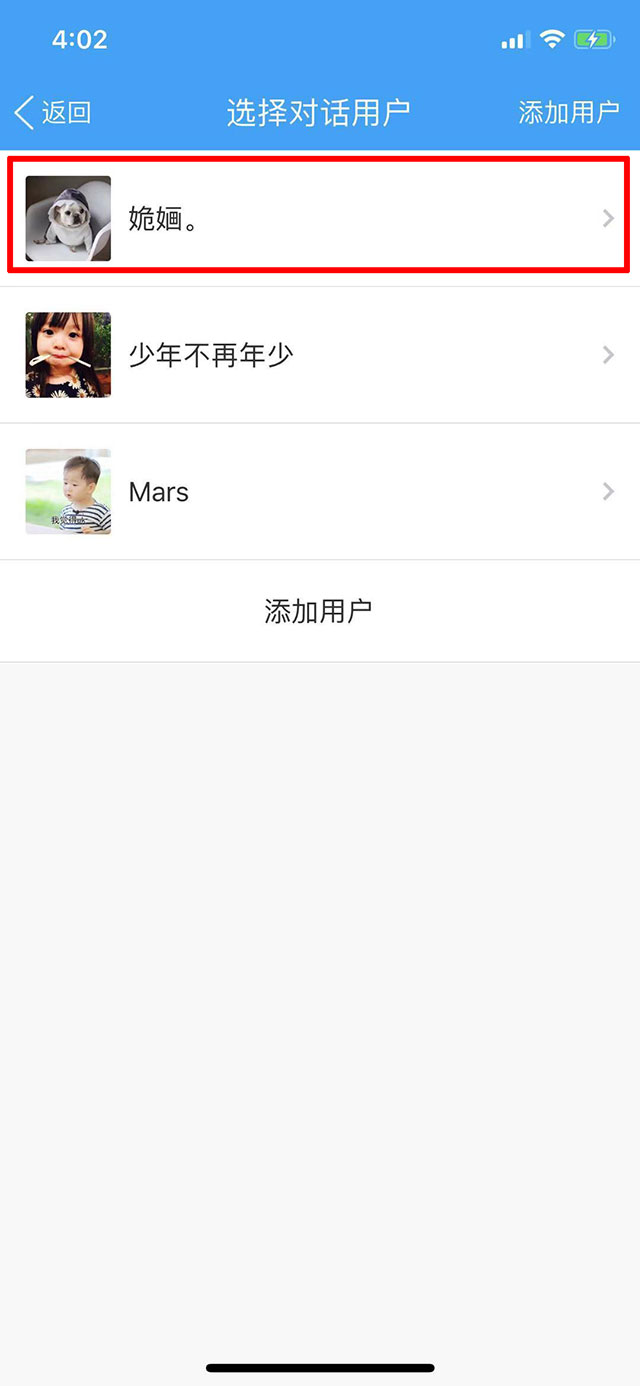Open the Mars user row
This screenshot has height=1386, width=640.
click(x=318, y=491)
